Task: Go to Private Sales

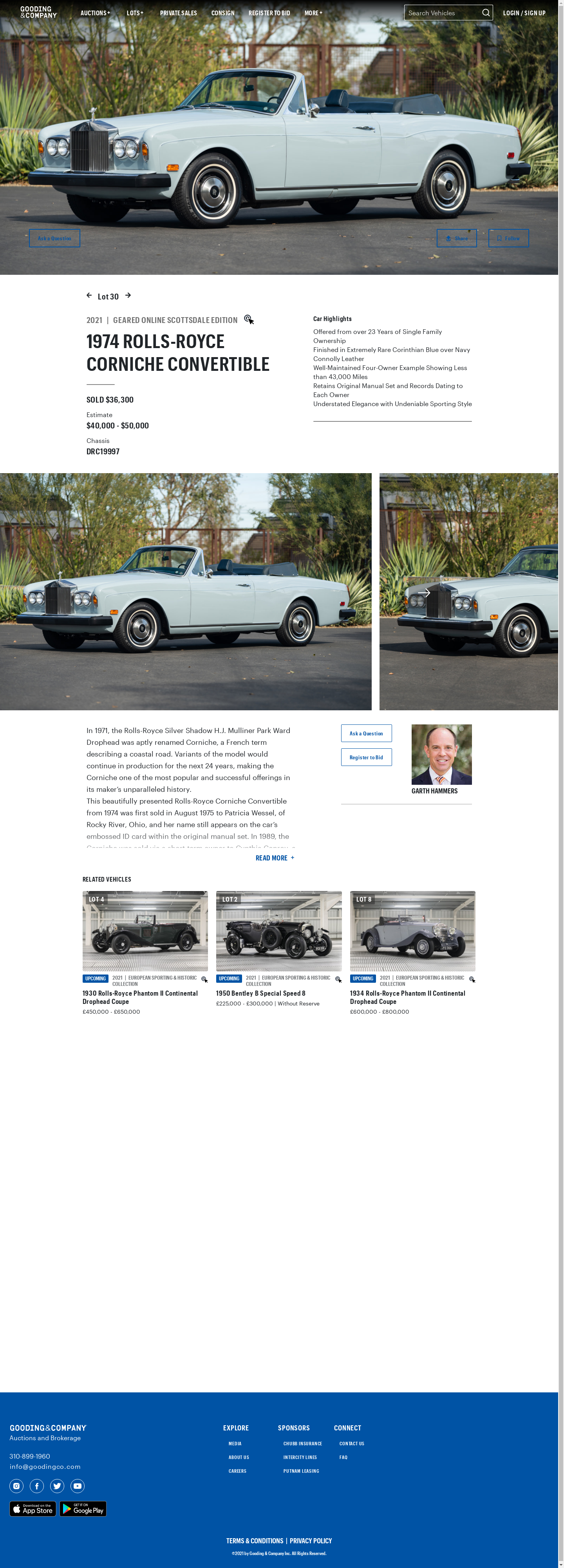Action: (178, 13)
